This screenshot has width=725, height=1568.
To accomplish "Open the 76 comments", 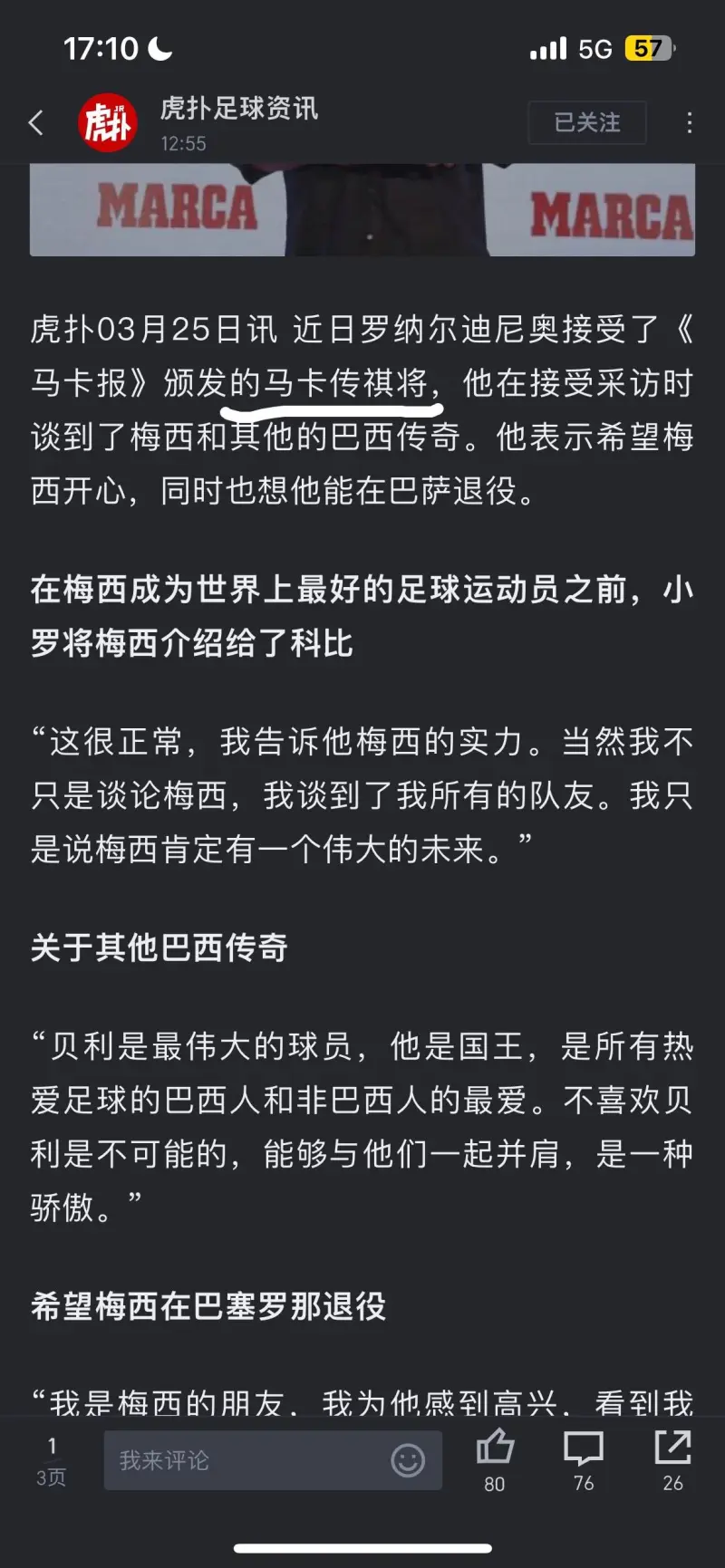I will click(x=584, y=1459).
